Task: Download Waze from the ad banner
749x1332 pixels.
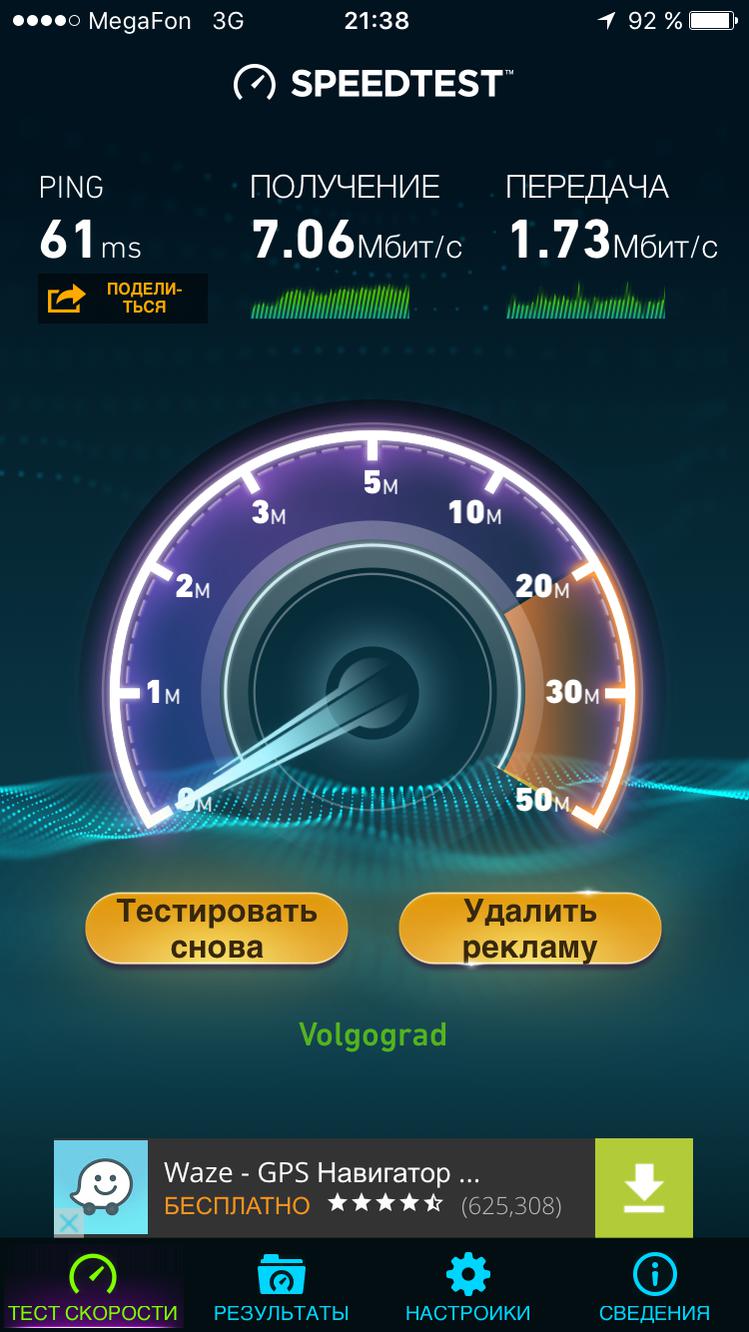Action: click(643, 1188)
